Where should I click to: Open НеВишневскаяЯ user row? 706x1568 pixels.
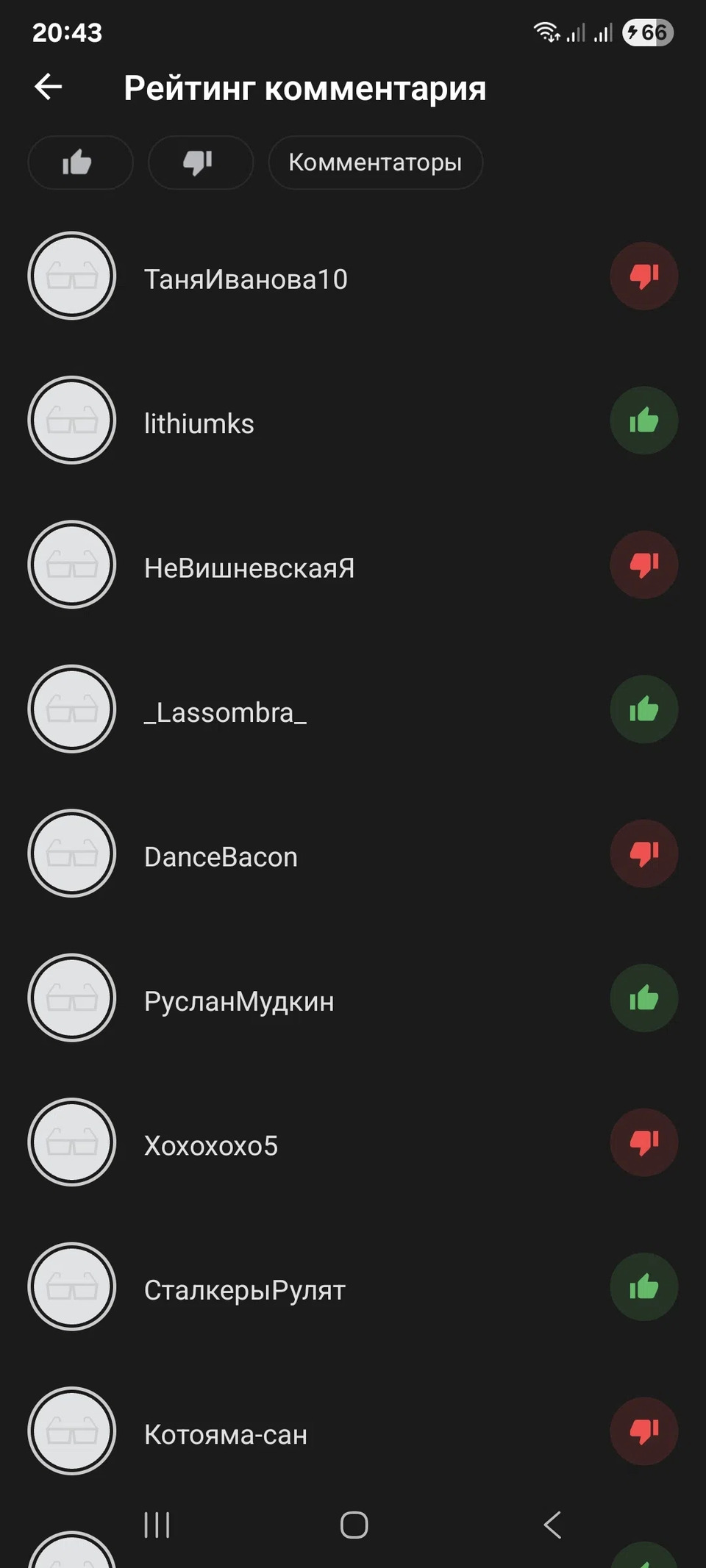point(353,565)
